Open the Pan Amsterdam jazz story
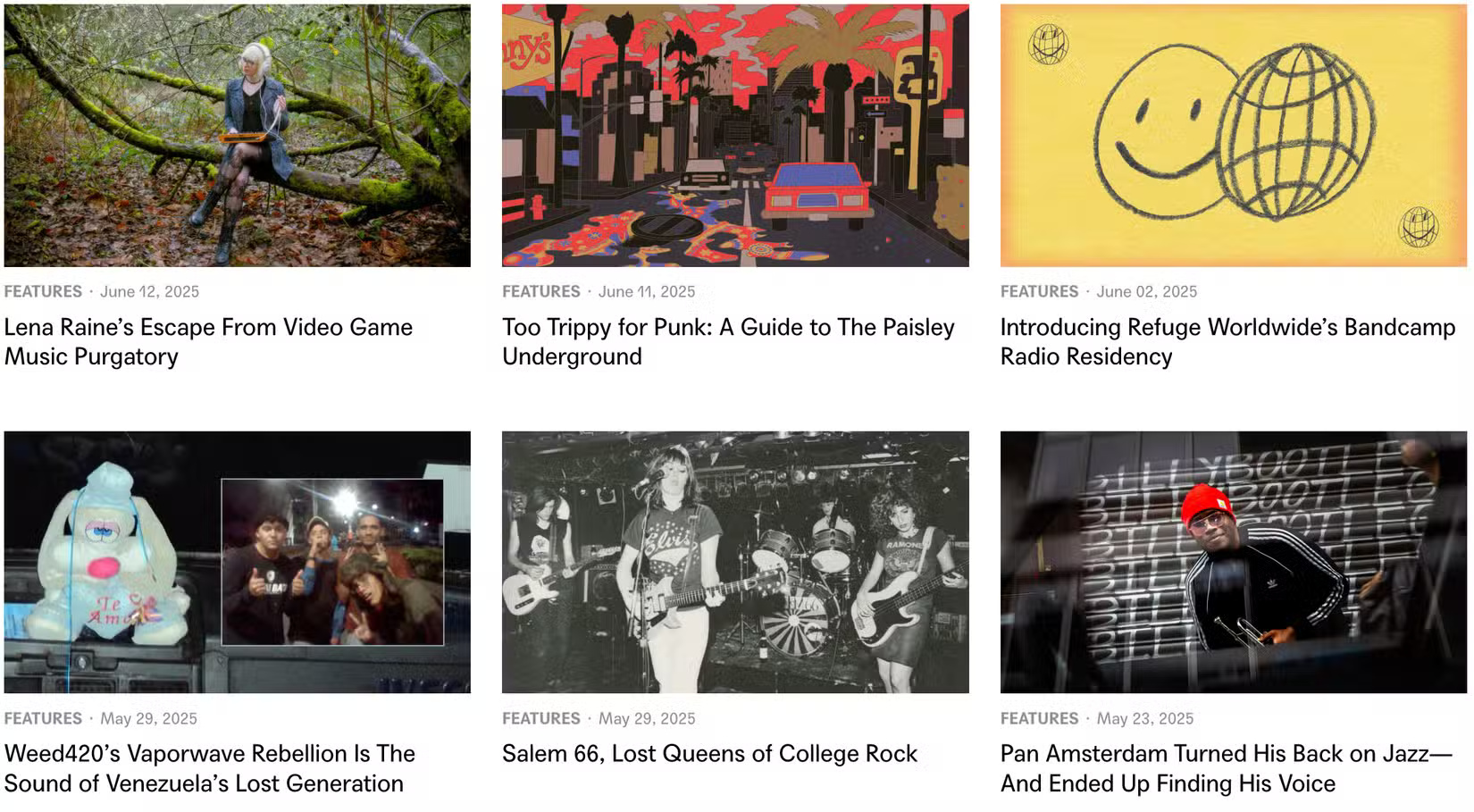This screenshot has width=1474, height=812. (1225, 768)
